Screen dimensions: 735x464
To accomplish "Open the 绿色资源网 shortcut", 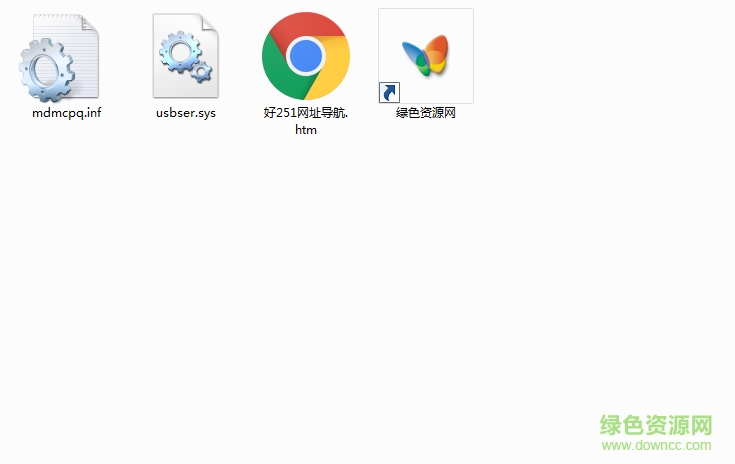I will point(426,56).
